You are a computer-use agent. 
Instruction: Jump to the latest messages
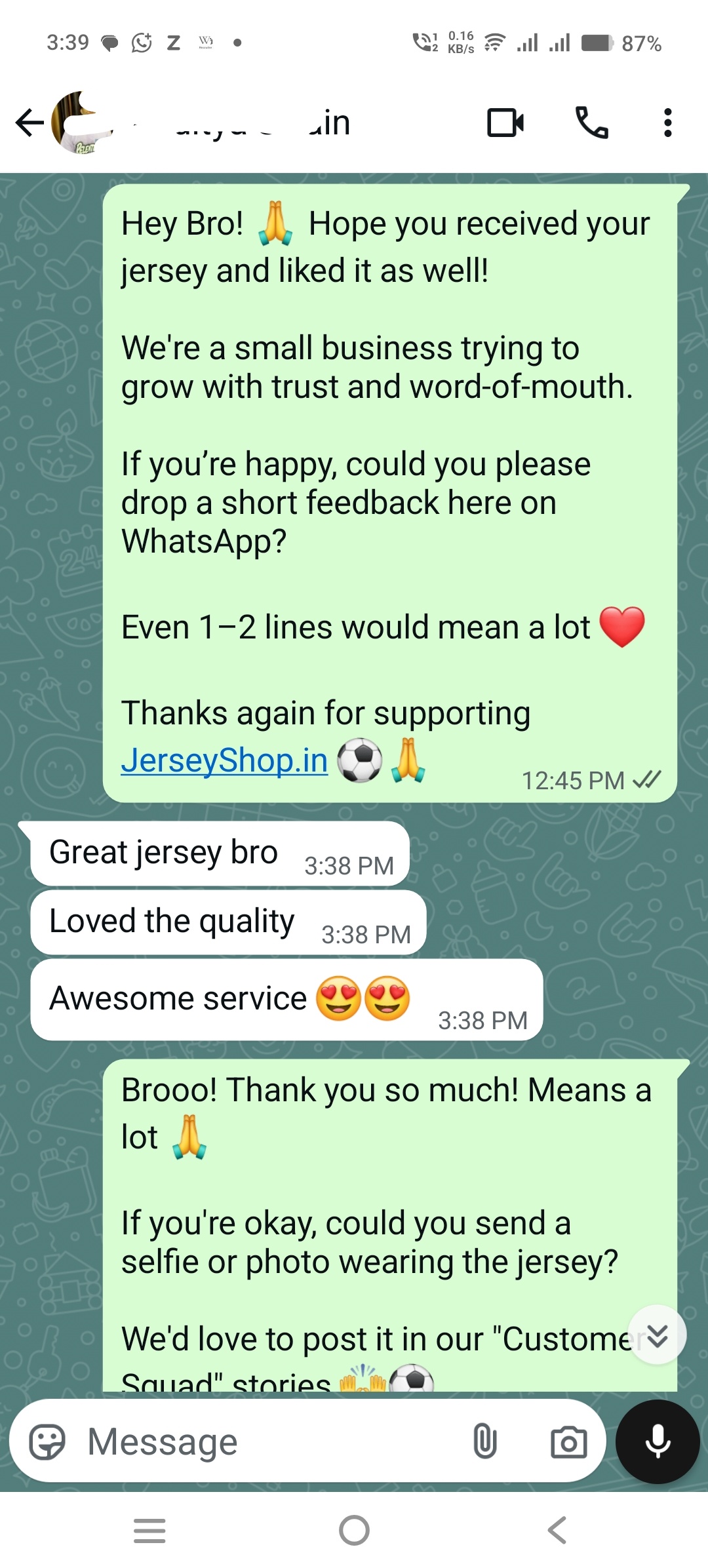(x=657, y=1335)
